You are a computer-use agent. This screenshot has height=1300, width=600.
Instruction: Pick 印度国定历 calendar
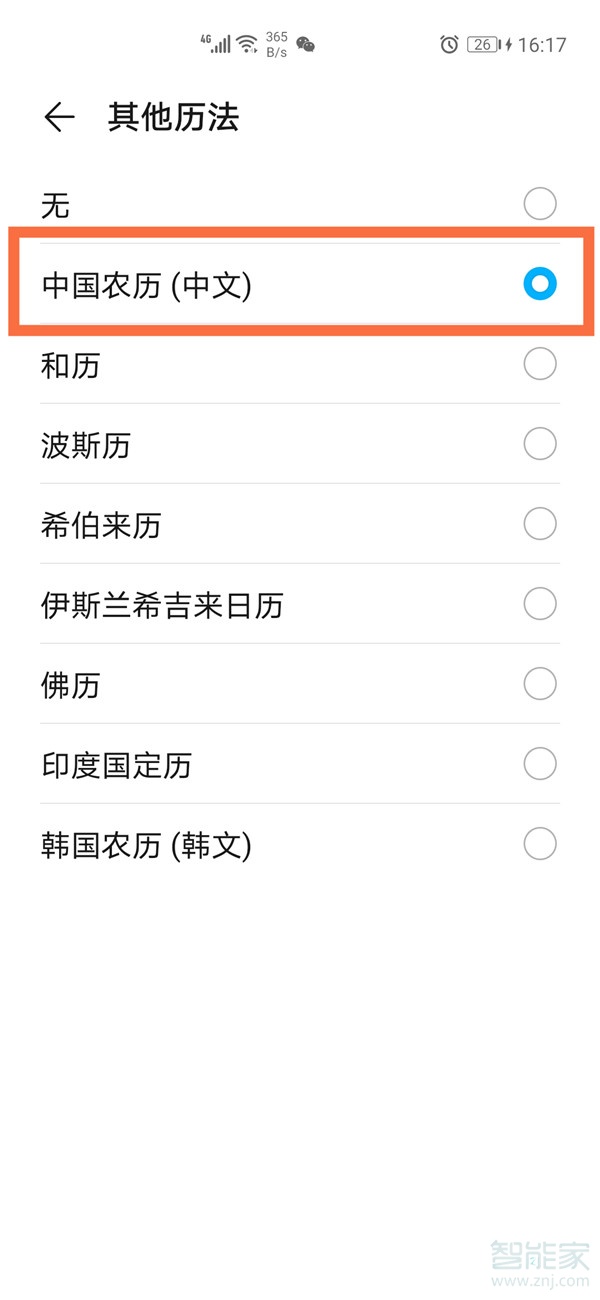click(539, 764)
